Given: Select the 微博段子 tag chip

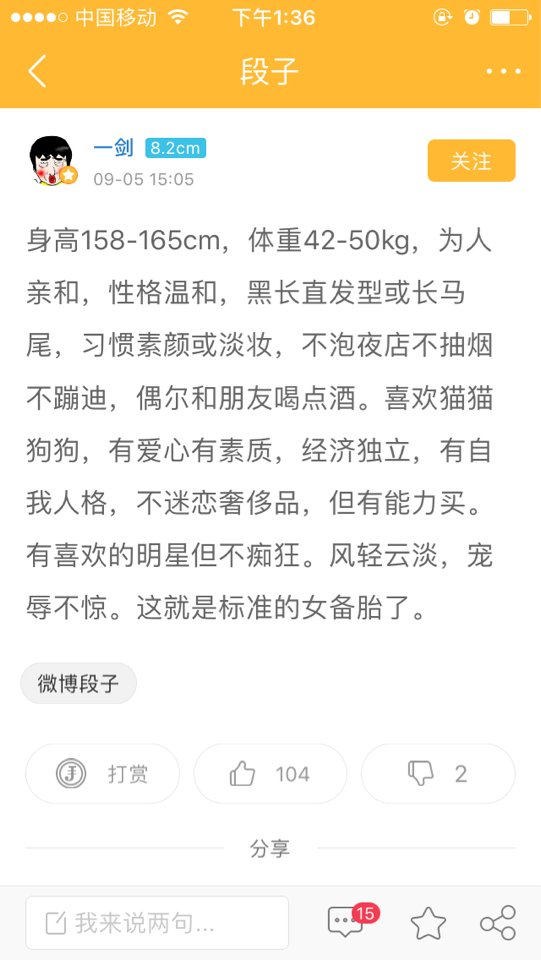Looking at the screenshot, I should tap(78, 683).
